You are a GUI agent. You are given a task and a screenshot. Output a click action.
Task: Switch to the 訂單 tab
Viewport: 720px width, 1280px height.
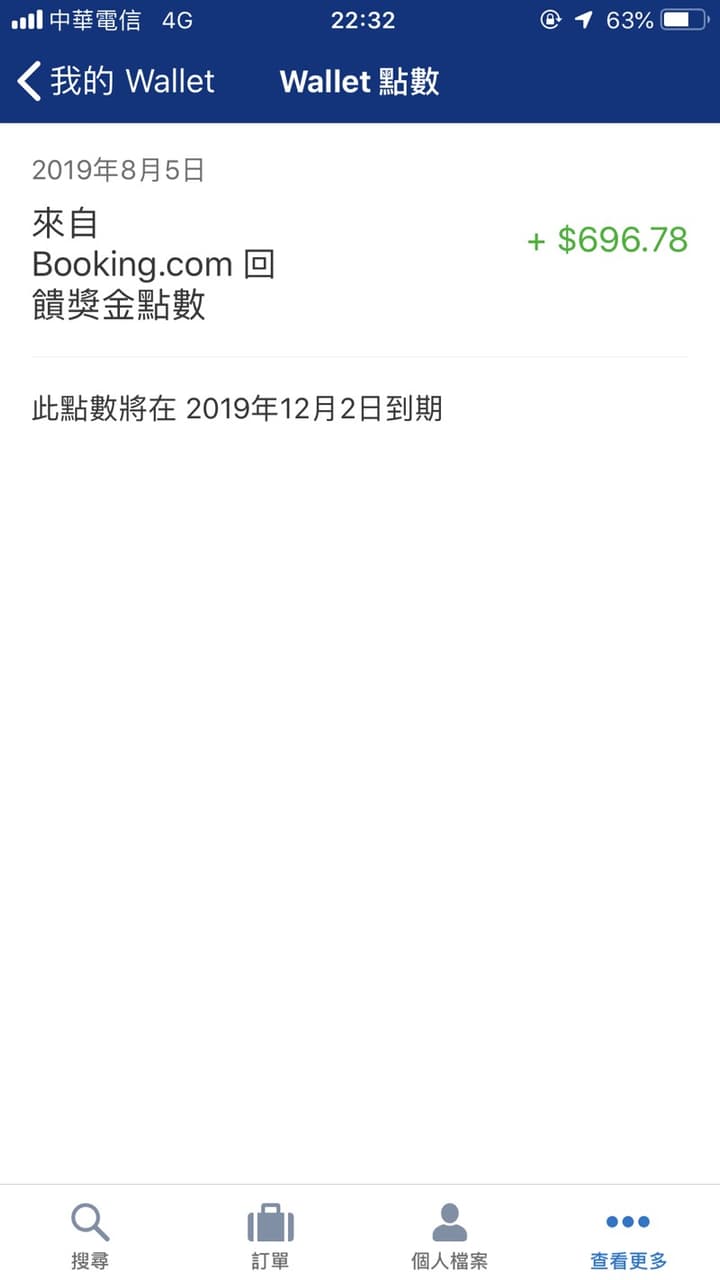(269, 1235)
